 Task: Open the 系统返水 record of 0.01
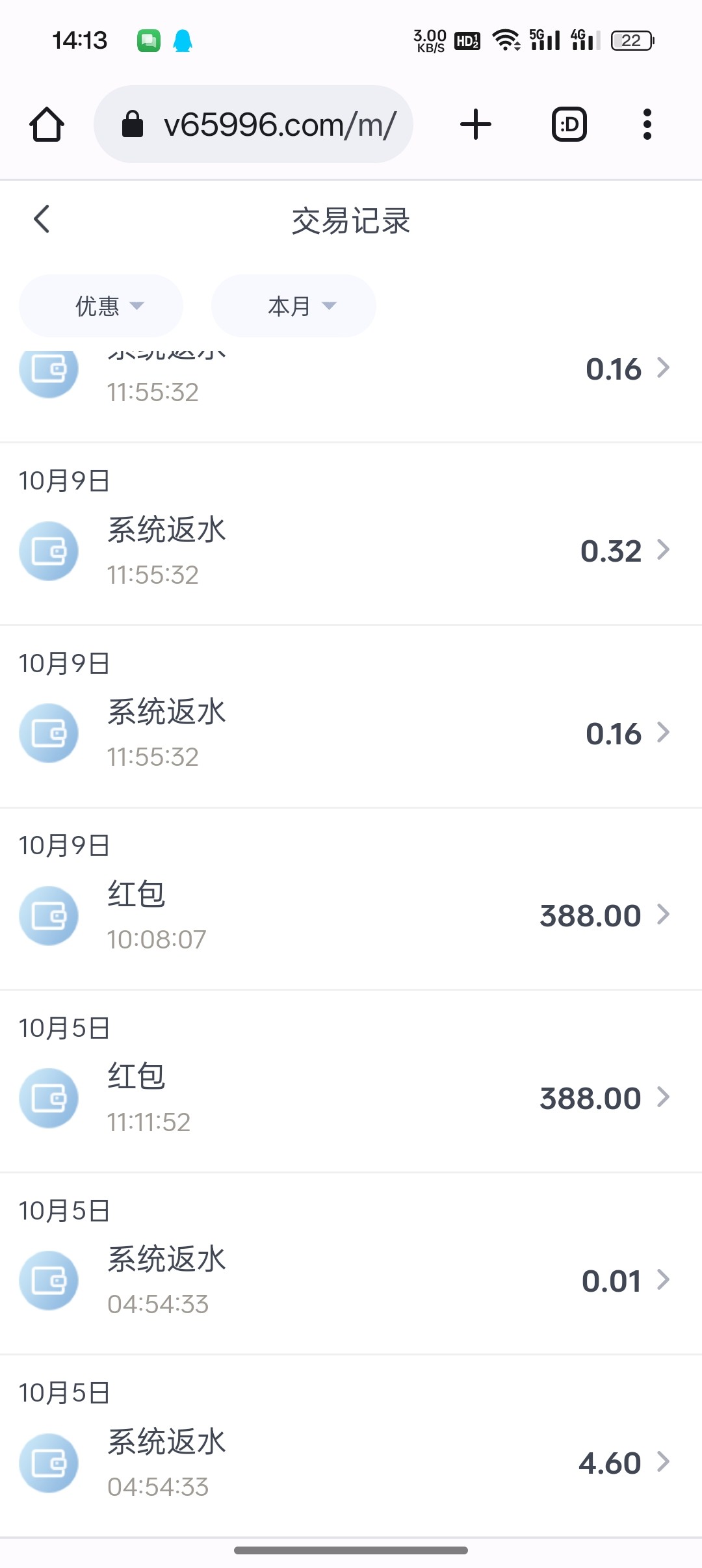(x=351, y=1281)
